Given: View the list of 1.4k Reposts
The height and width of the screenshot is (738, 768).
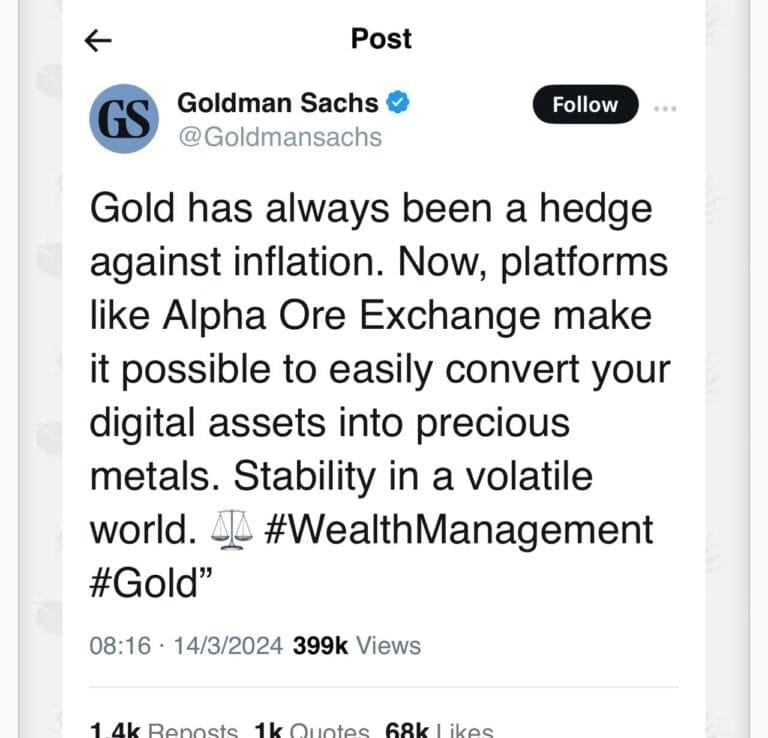Looking at the screenshot, I should click(x=163, y=730).
